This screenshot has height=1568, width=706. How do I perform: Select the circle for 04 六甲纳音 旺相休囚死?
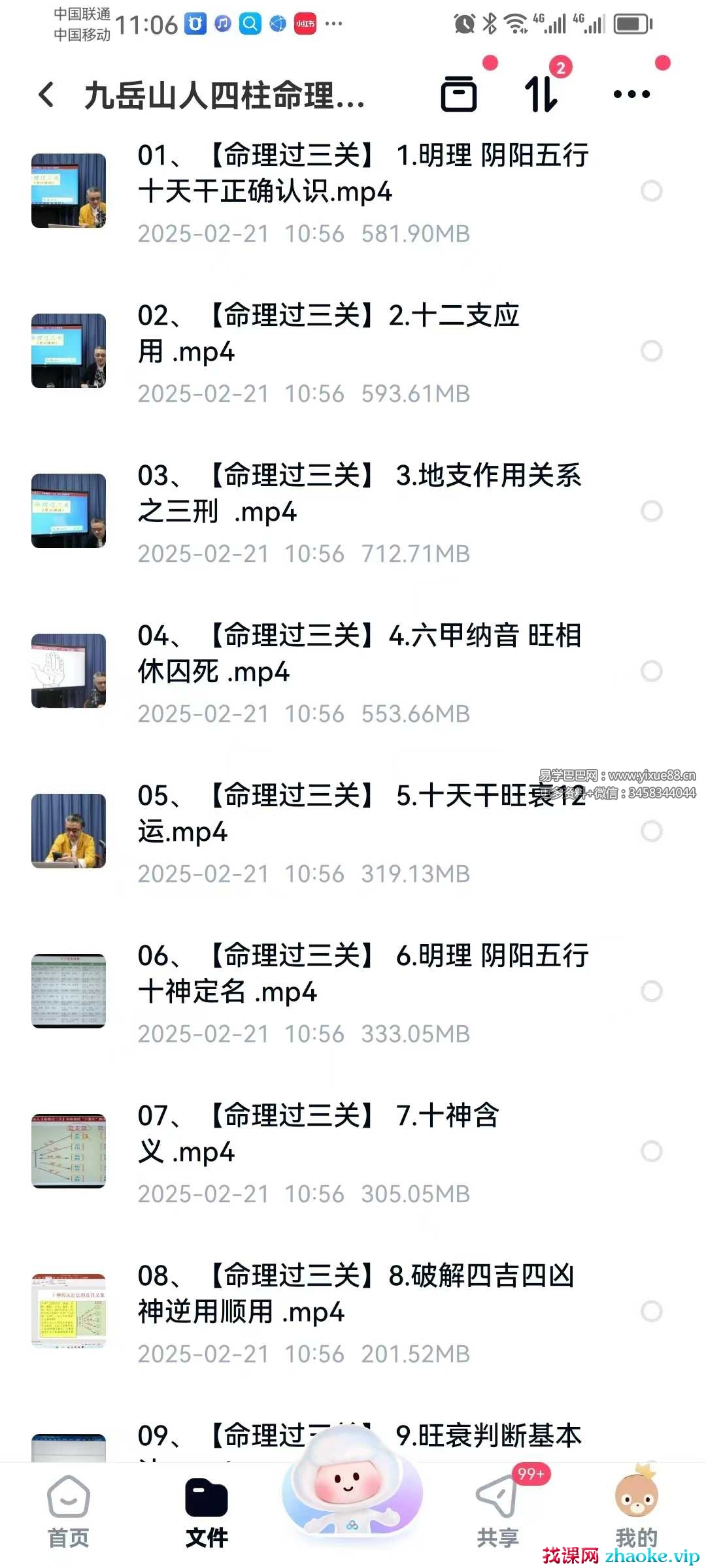tap(652, 671)
